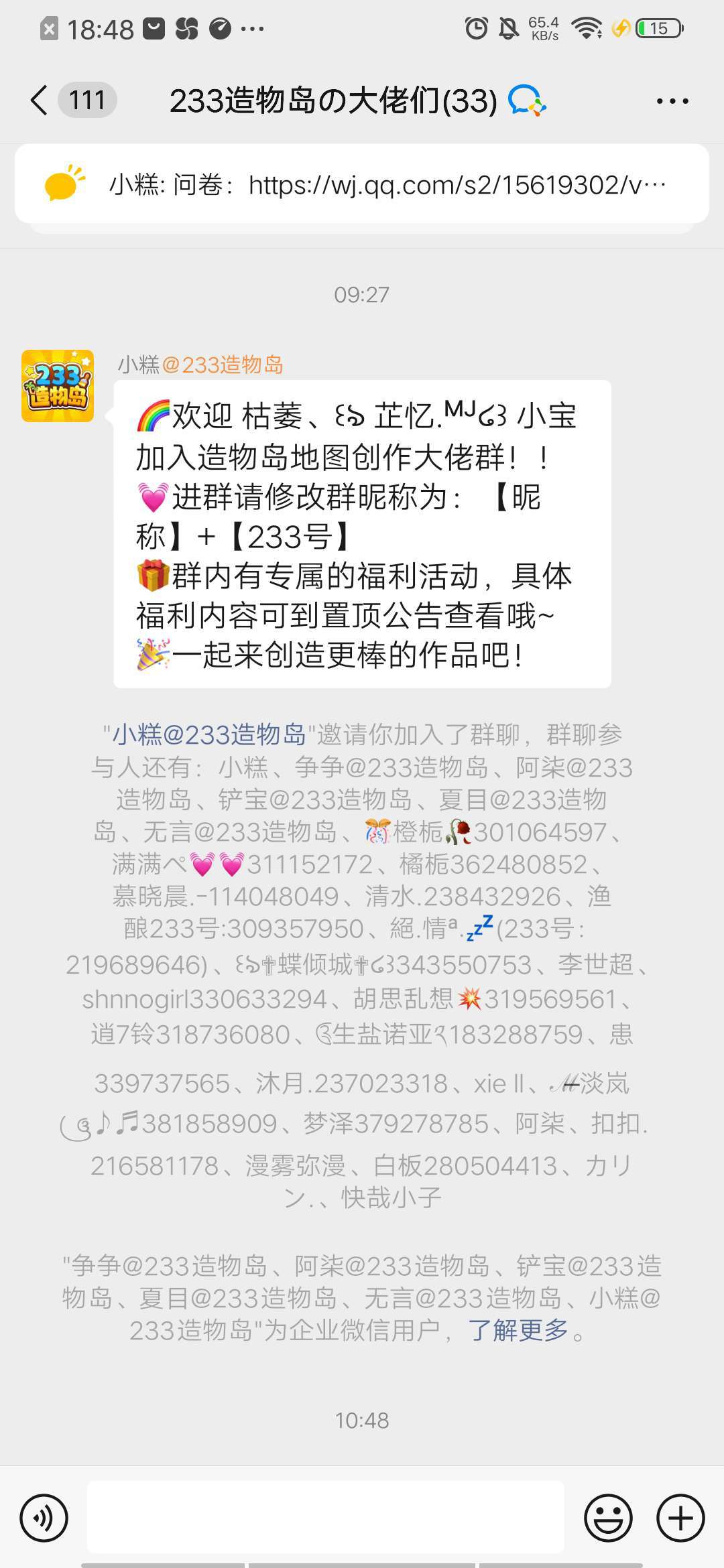The width and height of the screenshot is (724, 1568).
Task: Open the 小糕@233造物岛 inviter link
Action: [x=208, y=734]
